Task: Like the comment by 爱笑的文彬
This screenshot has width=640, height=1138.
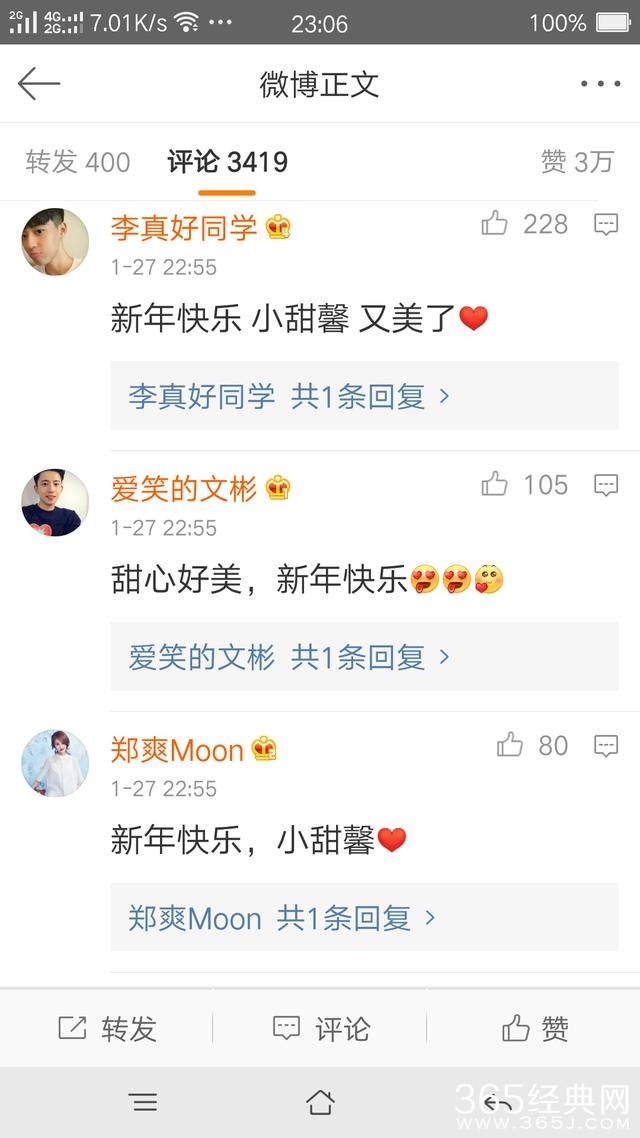Action: coord(495,485)
